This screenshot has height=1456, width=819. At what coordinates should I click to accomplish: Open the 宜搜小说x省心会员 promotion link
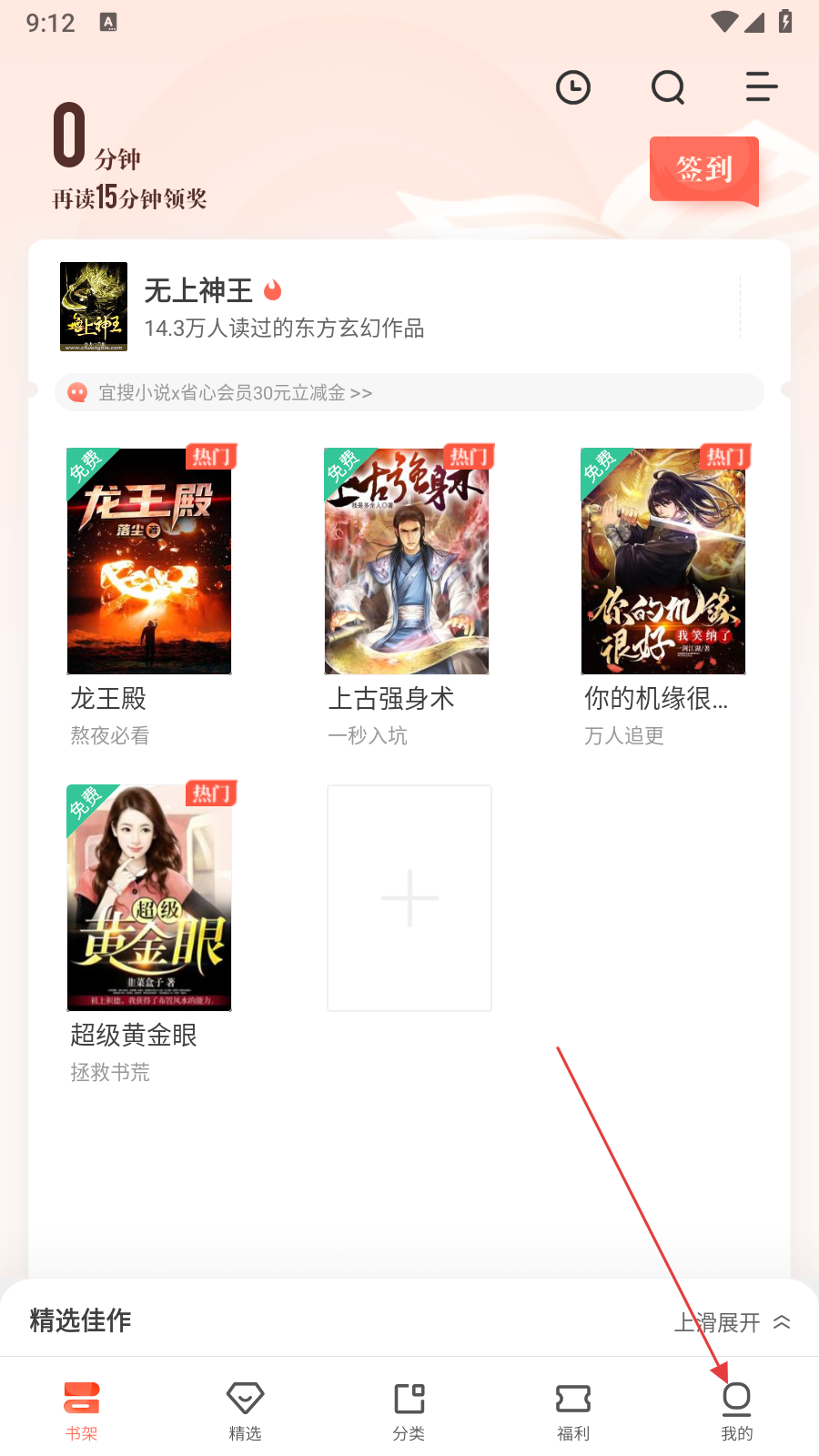pos(235,392)
